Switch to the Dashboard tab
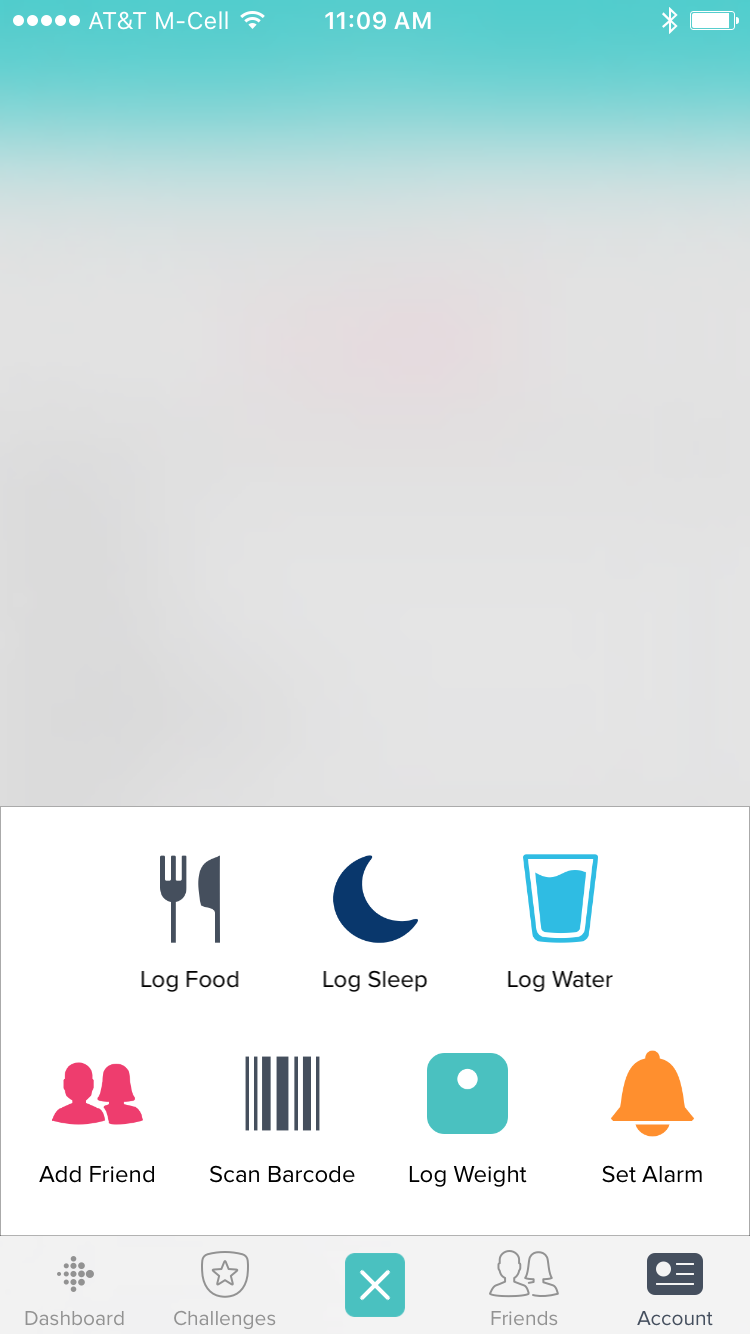 tap(75, 1288)
